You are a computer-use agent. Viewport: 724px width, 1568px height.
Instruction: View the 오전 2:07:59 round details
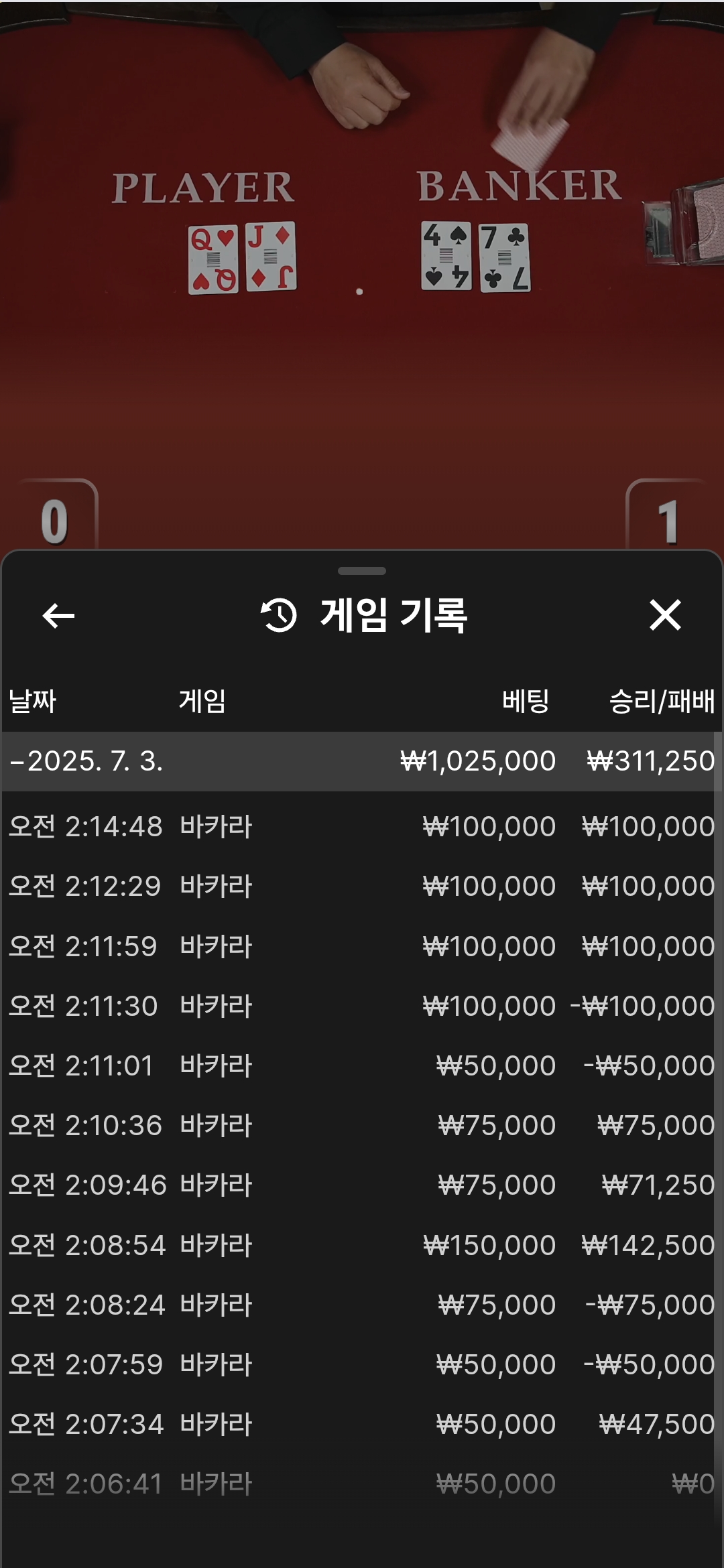point(362,1364)
